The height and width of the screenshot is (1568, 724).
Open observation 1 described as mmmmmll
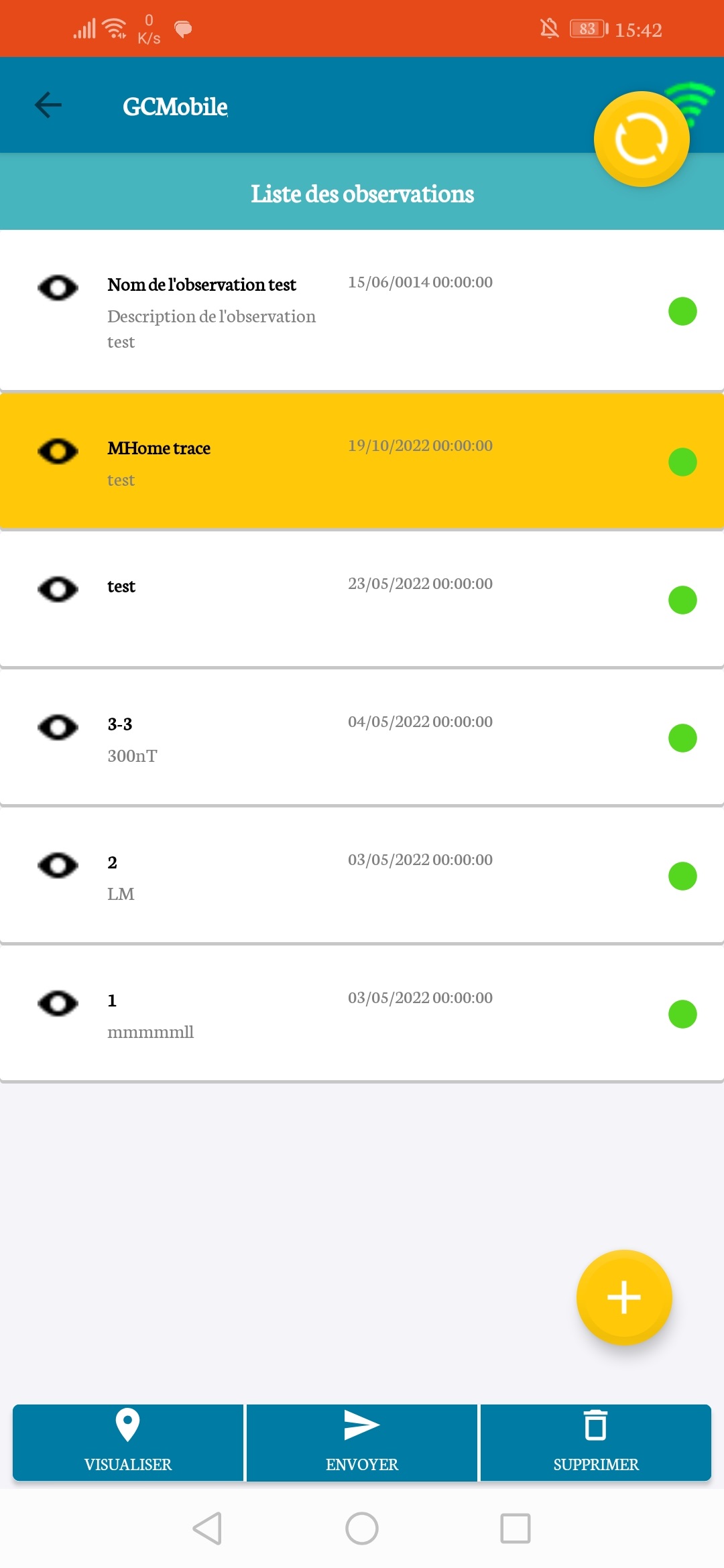pyautogui.click(x=362, y=1014)
